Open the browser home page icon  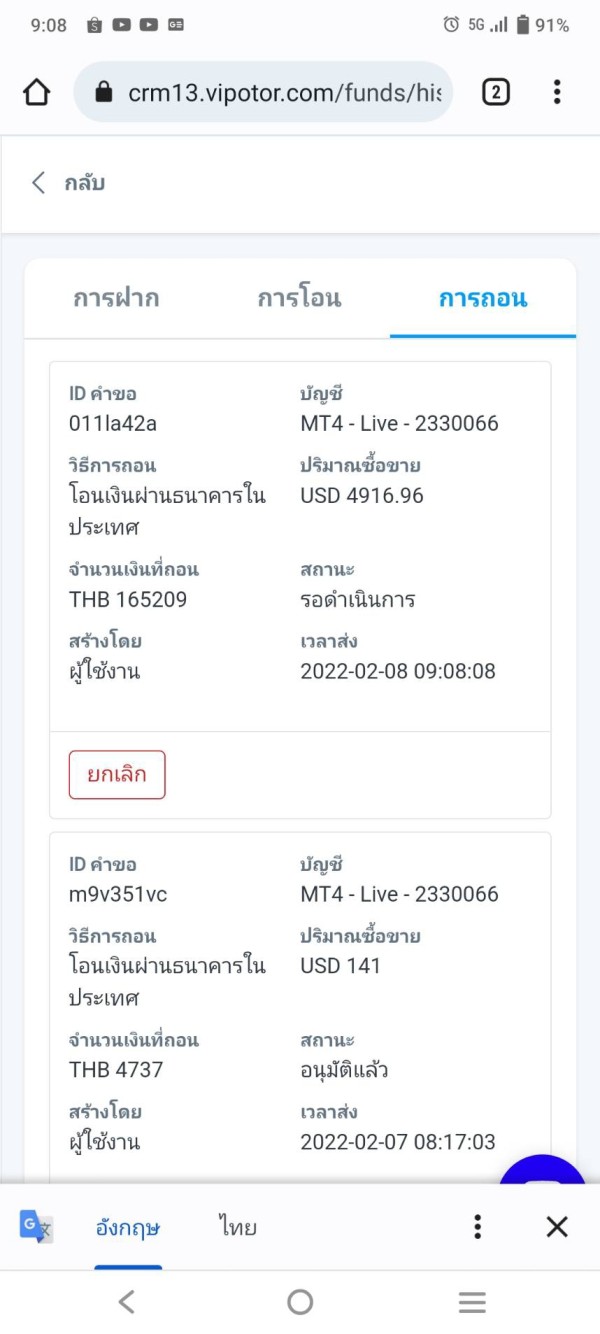(36, 93)
